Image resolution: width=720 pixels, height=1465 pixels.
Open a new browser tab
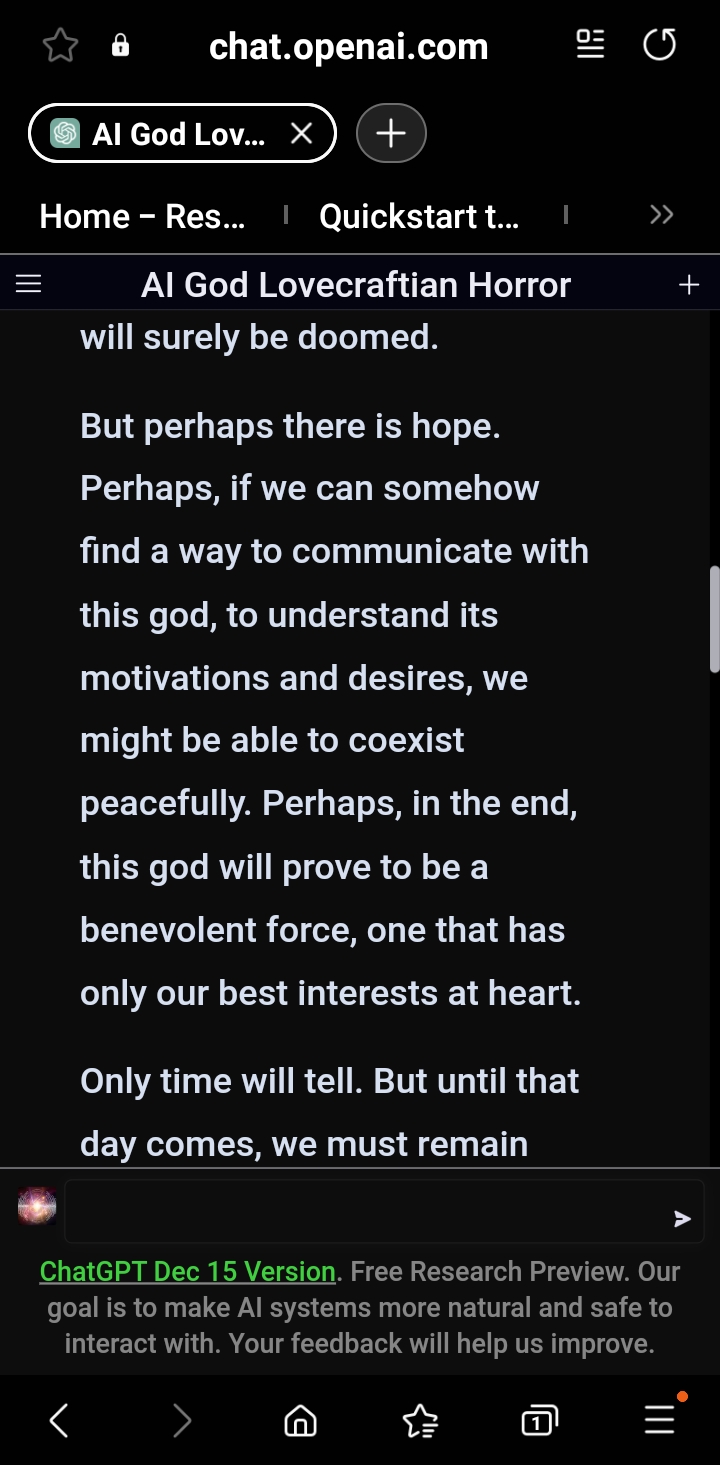click(x=391, y=133)
